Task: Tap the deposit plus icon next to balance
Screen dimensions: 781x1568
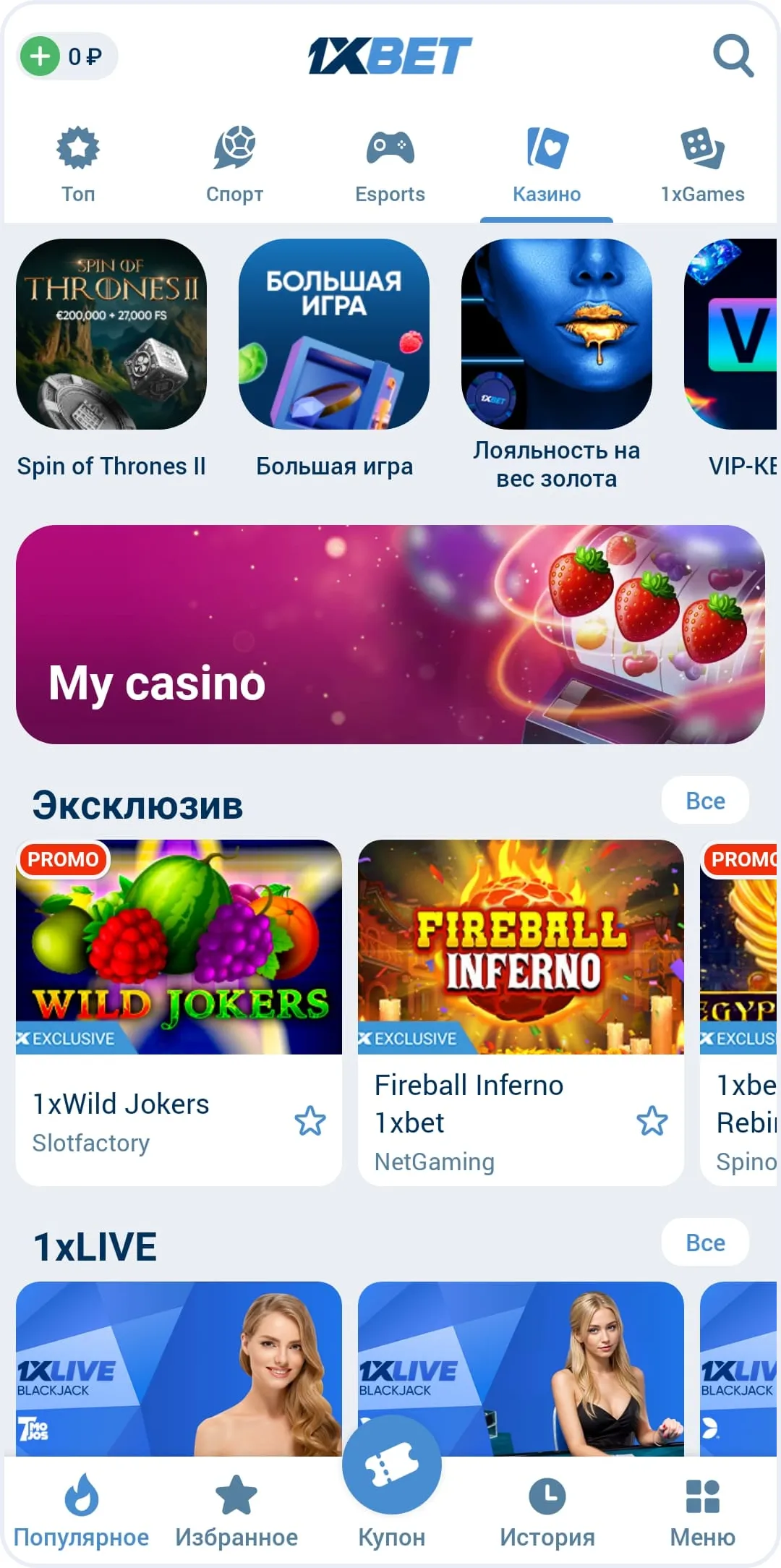Action: coord(41,56)
